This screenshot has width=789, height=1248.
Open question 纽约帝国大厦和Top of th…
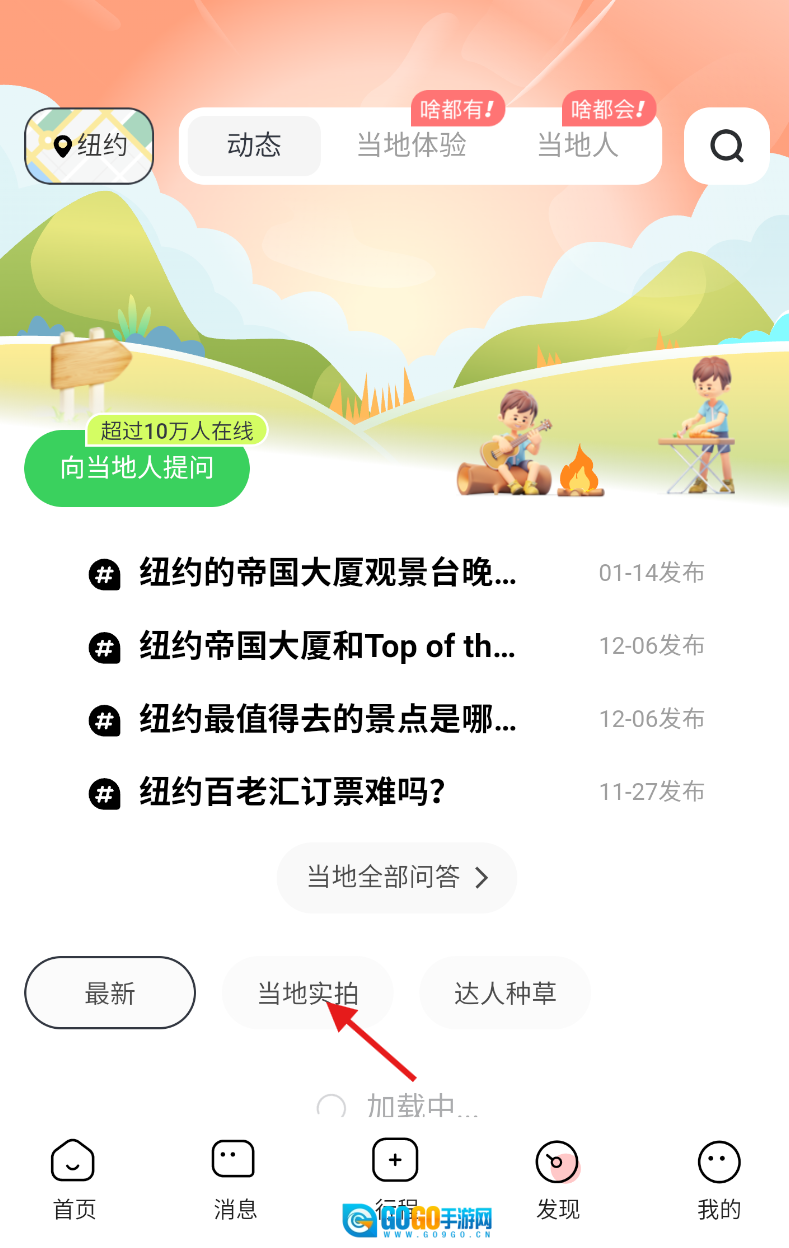point(328,647)
